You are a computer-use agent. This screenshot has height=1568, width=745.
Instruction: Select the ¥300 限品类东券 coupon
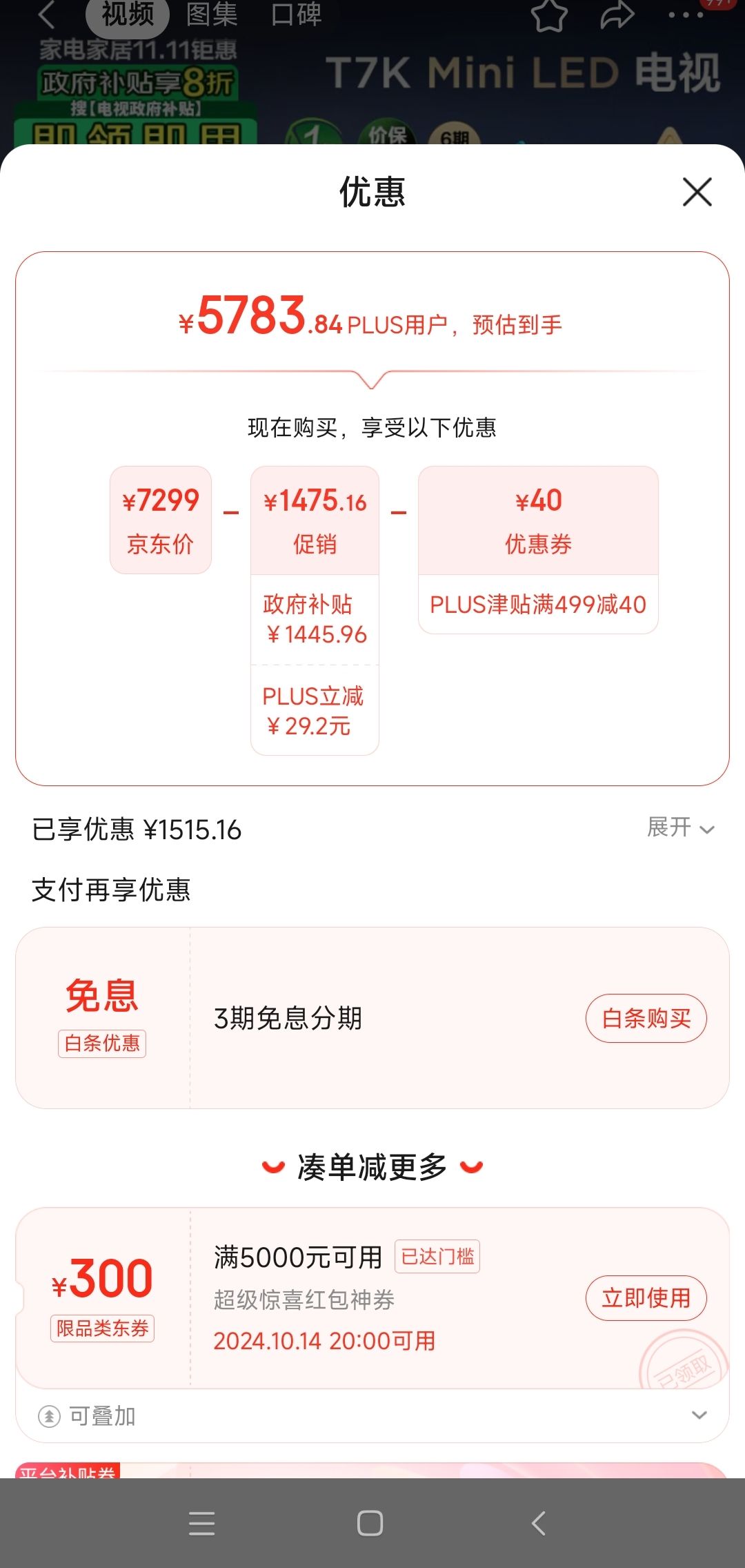tap(105, 1297)
